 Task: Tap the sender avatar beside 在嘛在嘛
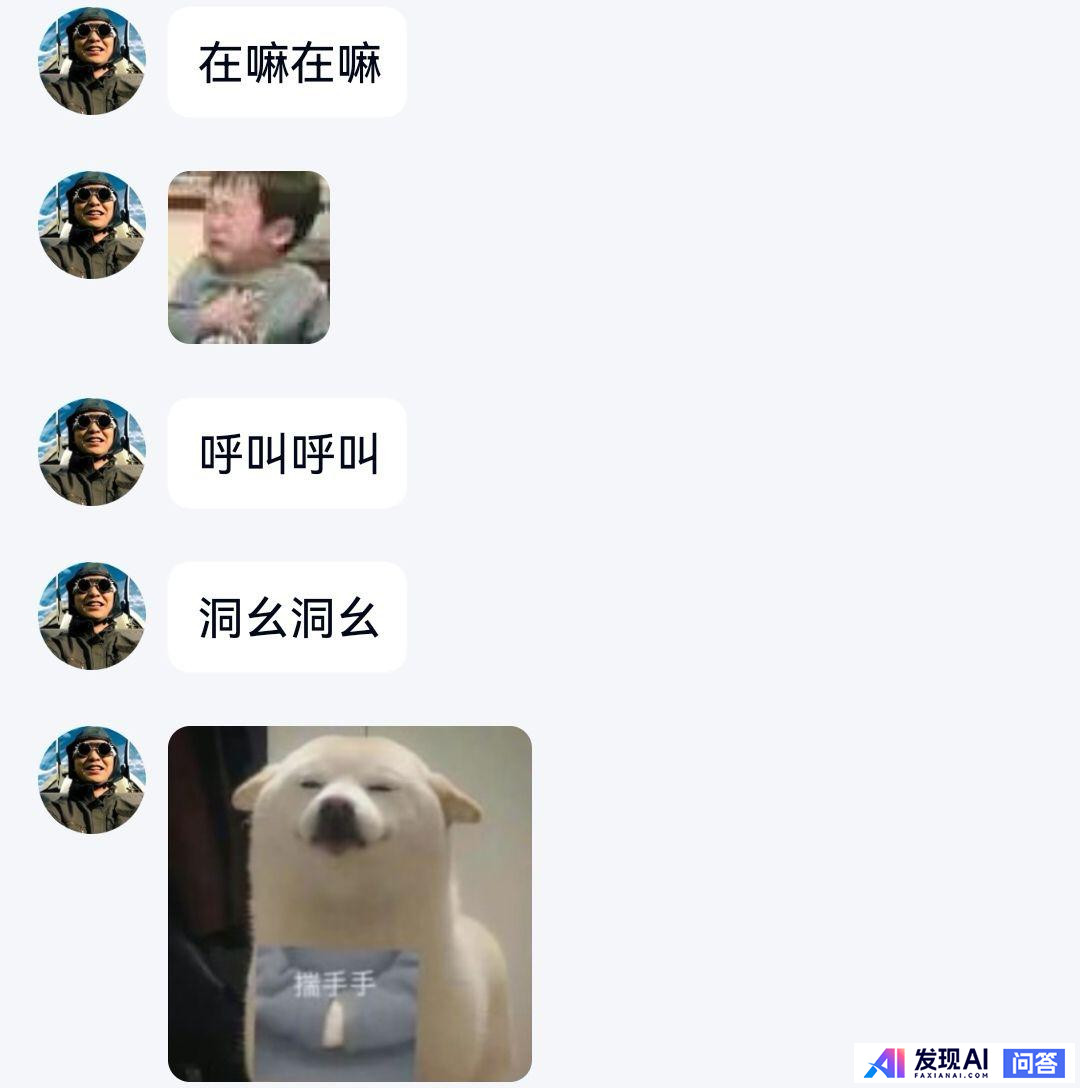(x=92, y=61)
